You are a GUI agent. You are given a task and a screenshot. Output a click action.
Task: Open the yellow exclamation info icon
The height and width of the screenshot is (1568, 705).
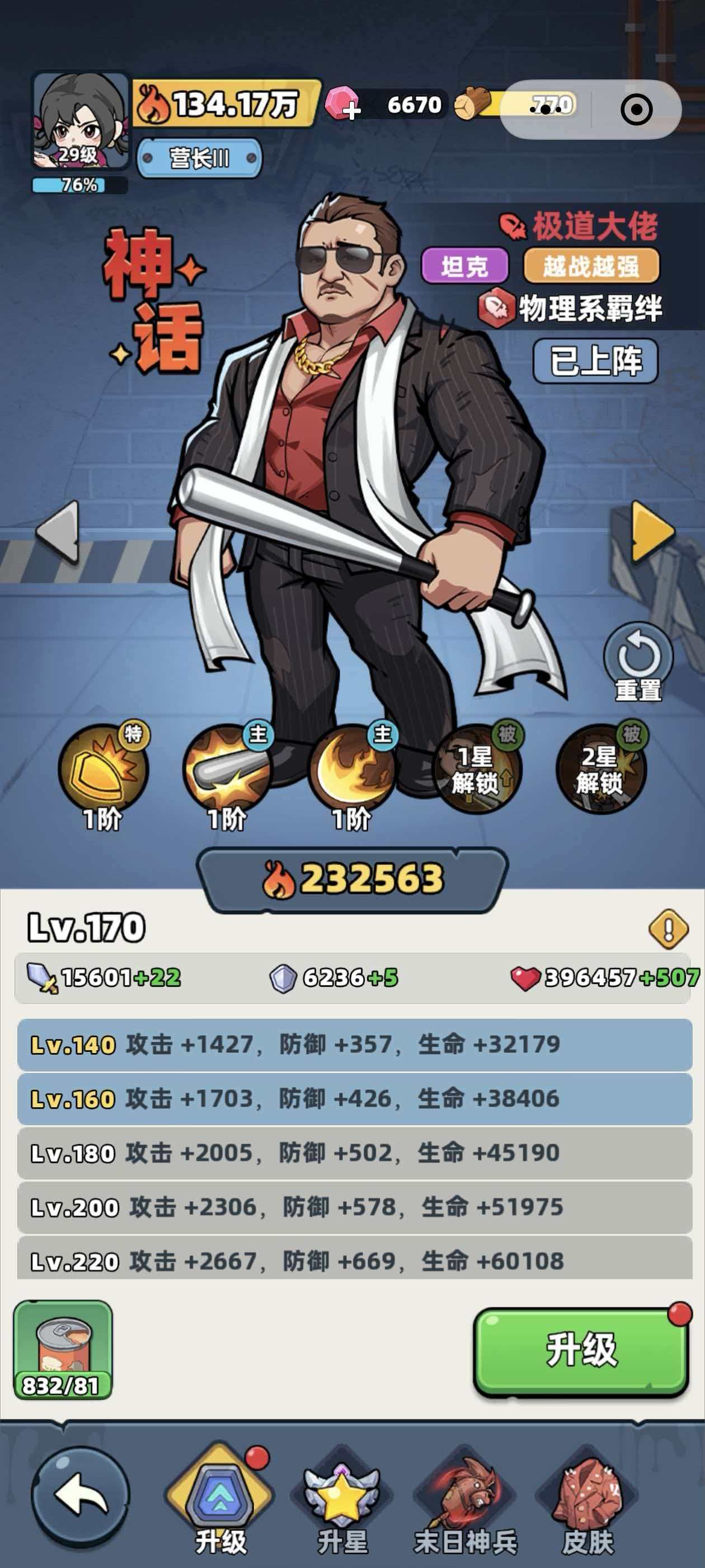click(668, 929)
